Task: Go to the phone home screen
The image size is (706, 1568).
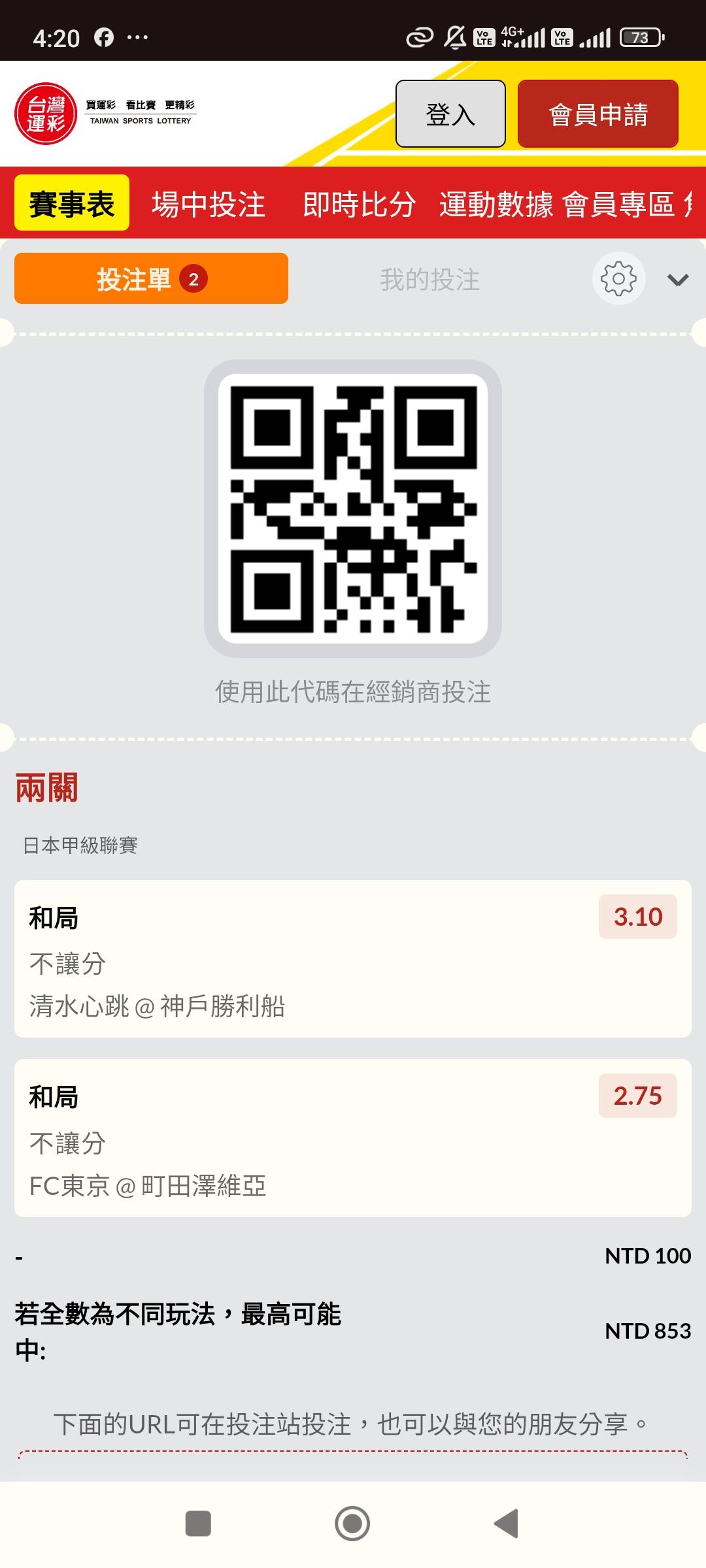Action: point(352,1524)
